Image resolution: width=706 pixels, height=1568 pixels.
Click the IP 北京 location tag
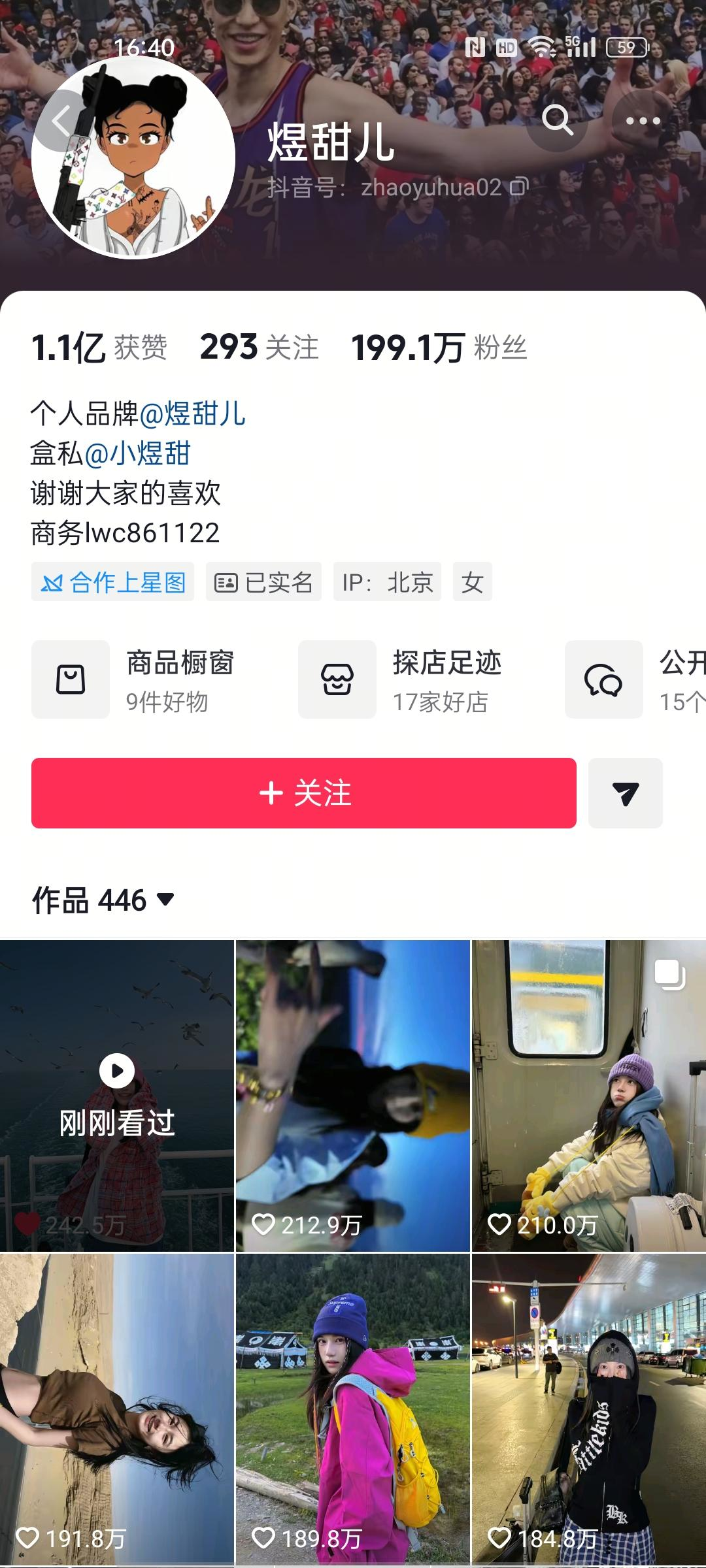point(386,581)
